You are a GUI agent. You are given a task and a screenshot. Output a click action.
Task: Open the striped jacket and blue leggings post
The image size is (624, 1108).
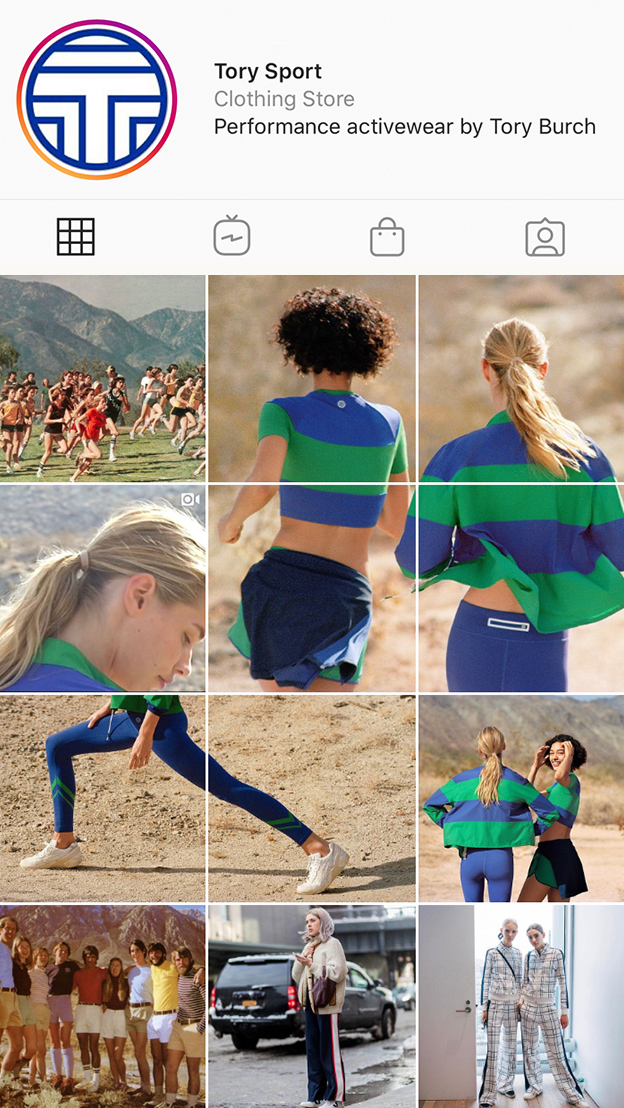click(520, 588)
